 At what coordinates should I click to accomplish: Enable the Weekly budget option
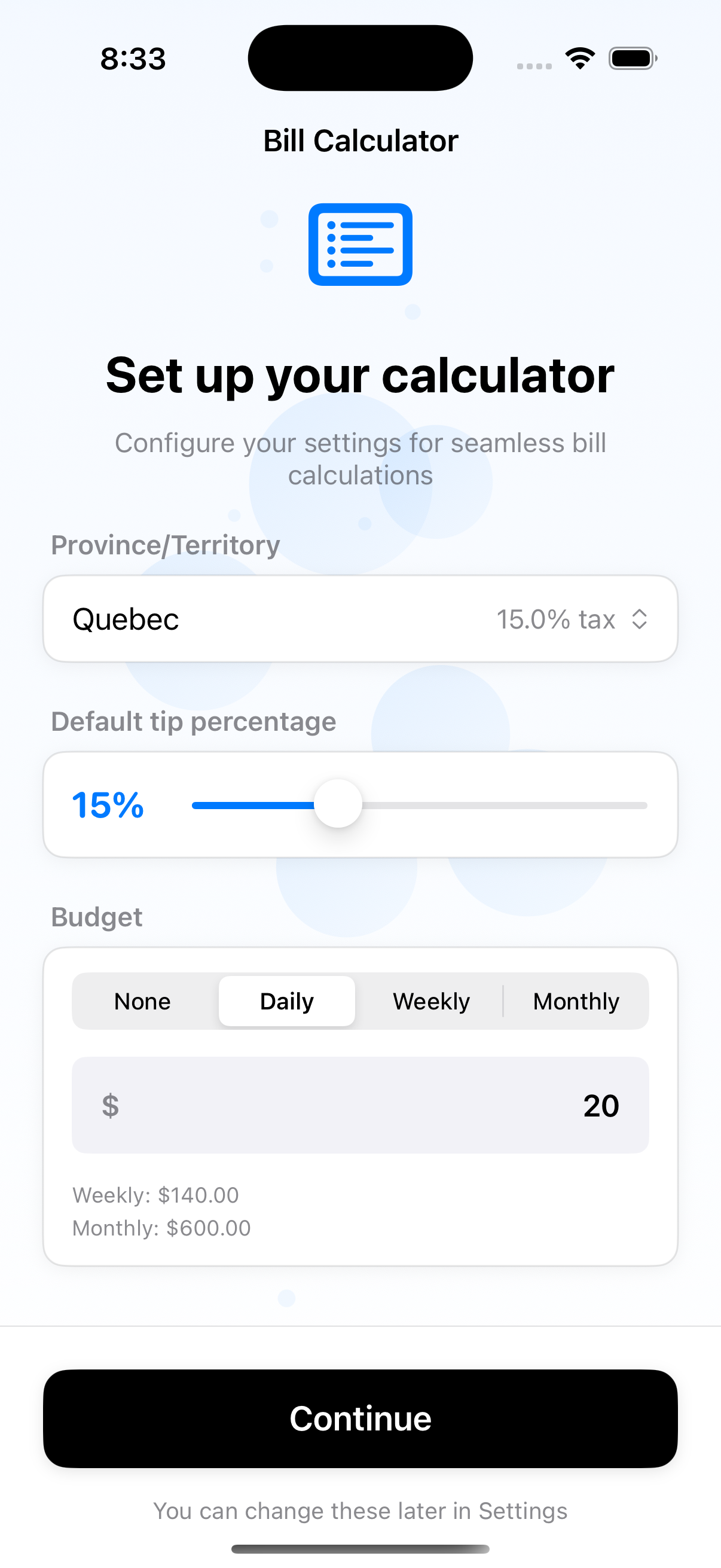[431, 1000]
